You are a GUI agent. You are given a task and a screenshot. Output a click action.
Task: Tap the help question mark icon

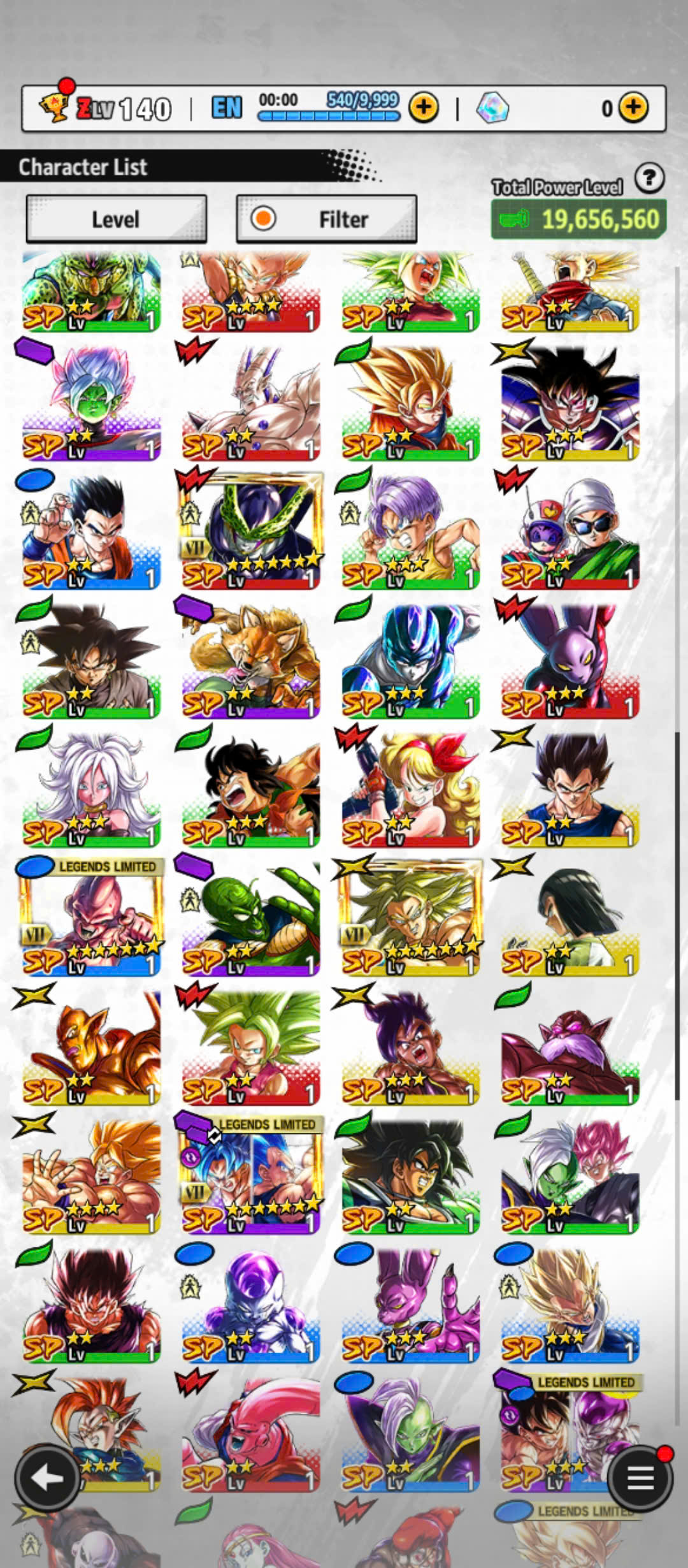(x=649, y=178)
